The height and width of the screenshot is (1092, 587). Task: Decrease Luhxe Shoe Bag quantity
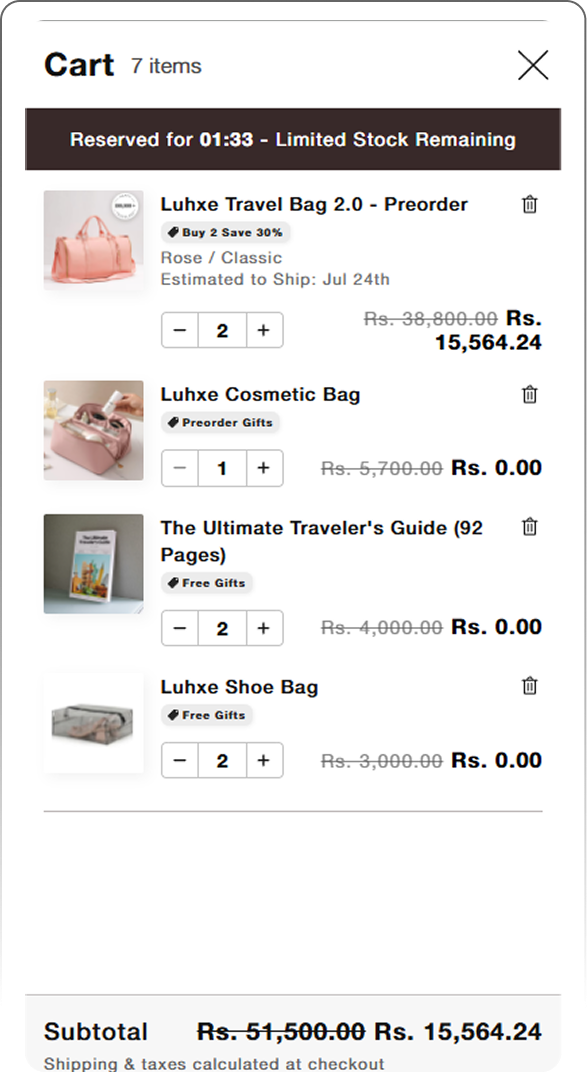tap(180, 760)
